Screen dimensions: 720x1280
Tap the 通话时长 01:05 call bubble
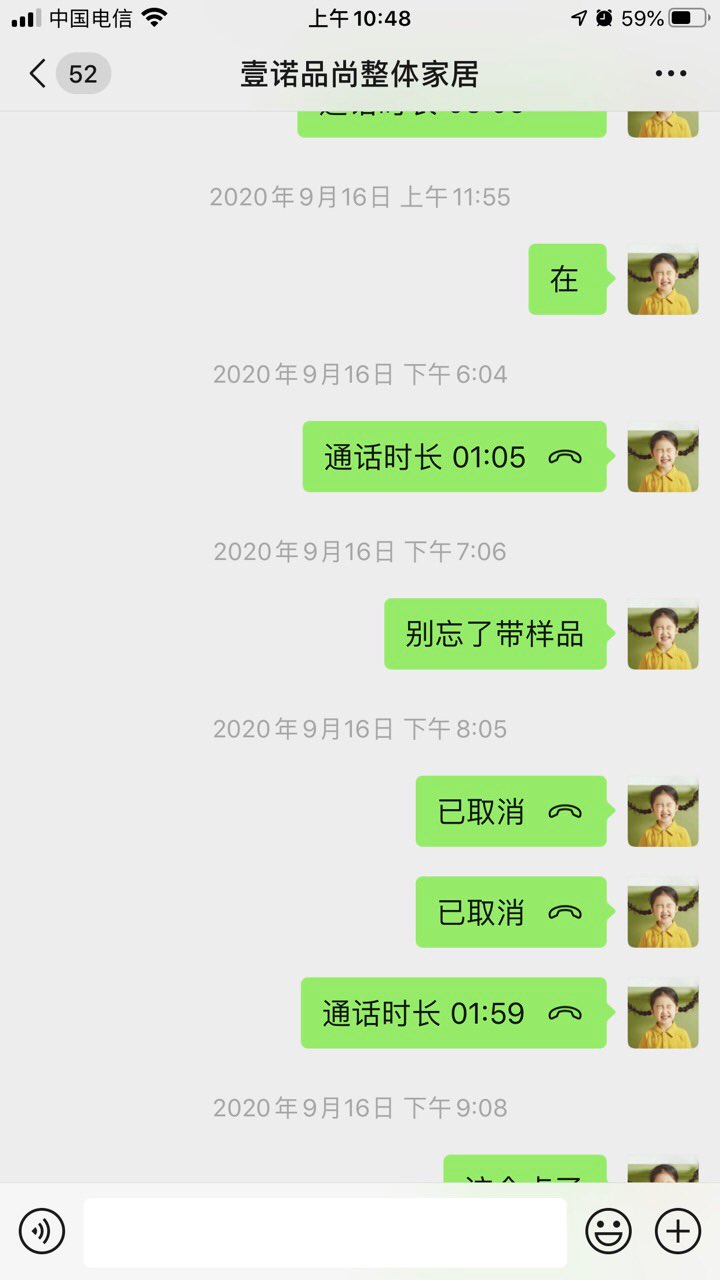(x=454, y=457)
